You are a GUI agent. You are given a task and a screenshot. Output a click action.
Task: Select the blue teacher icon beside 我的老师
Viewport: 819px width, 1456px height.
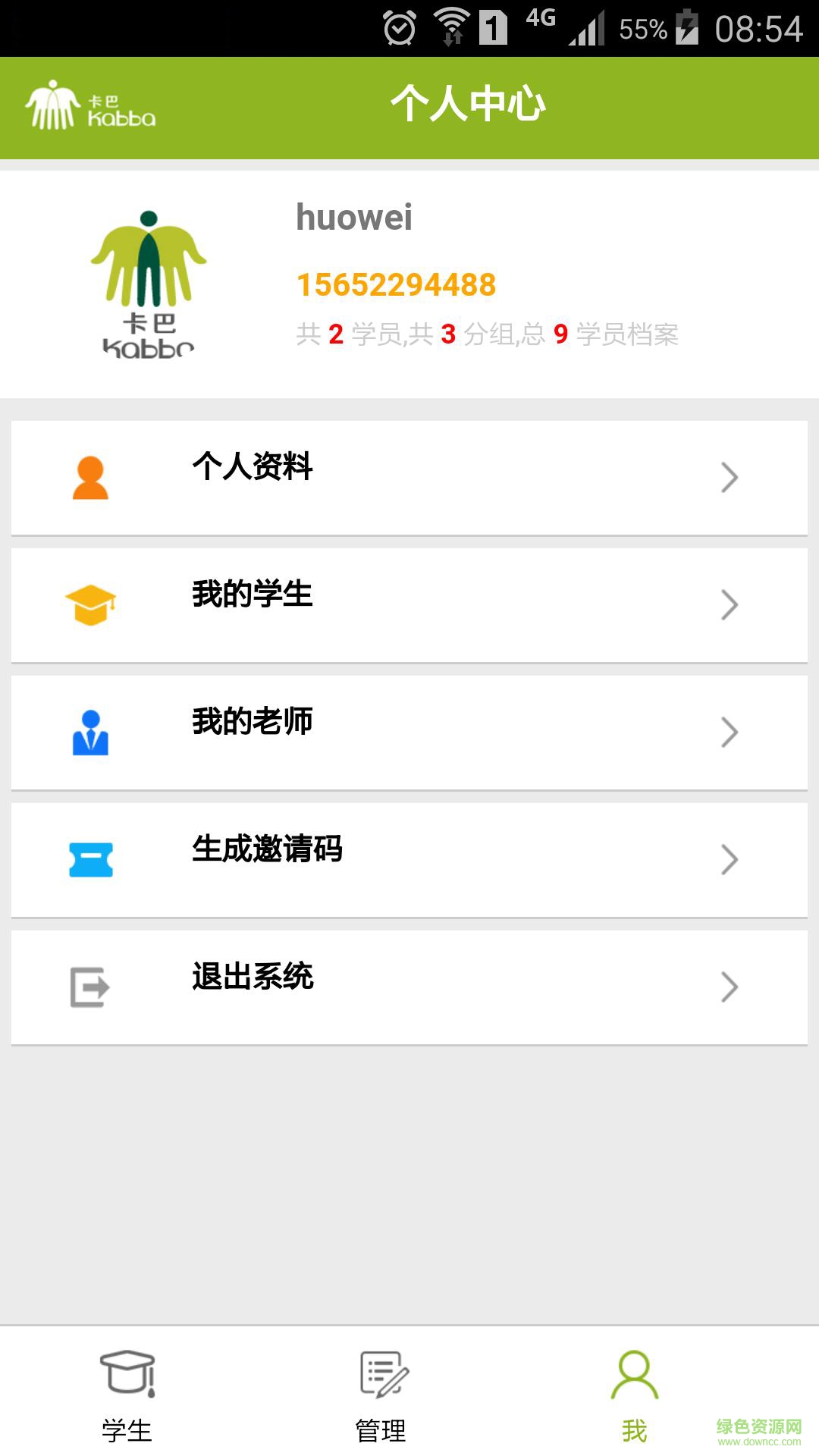[91, 731]
